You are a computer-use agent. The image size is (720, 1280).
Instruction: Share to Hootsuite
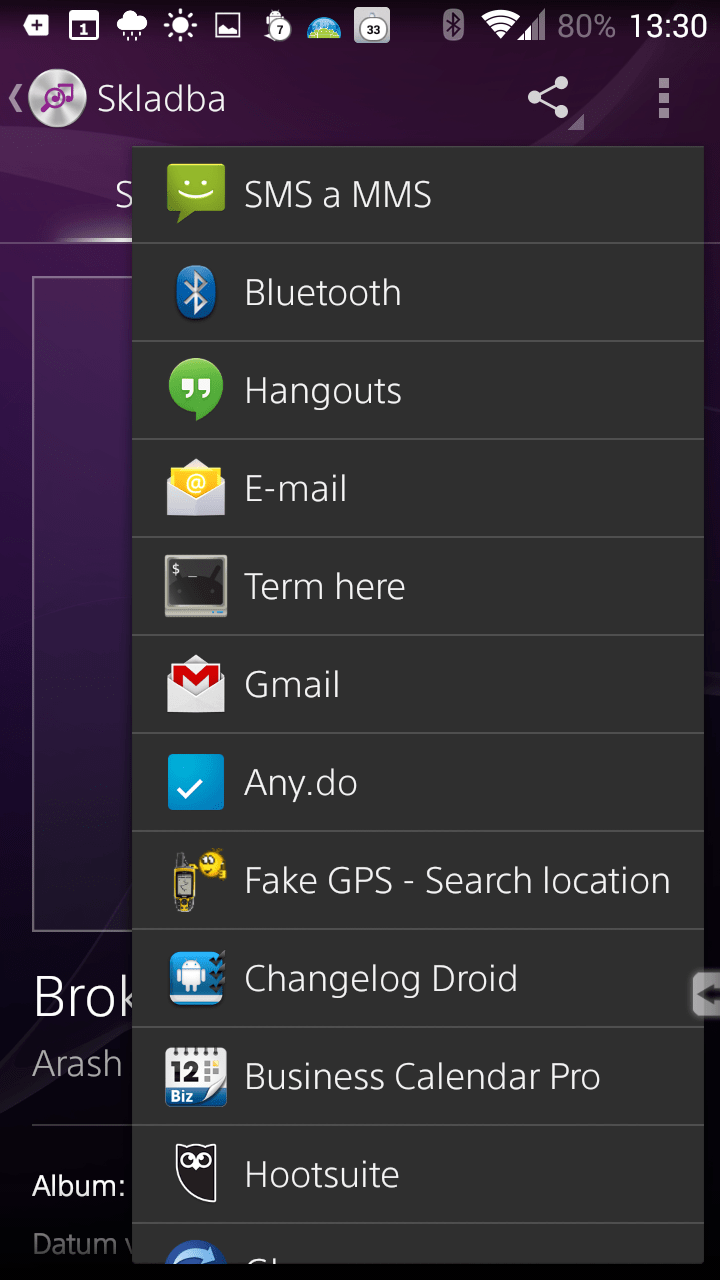pos(417,1174)
